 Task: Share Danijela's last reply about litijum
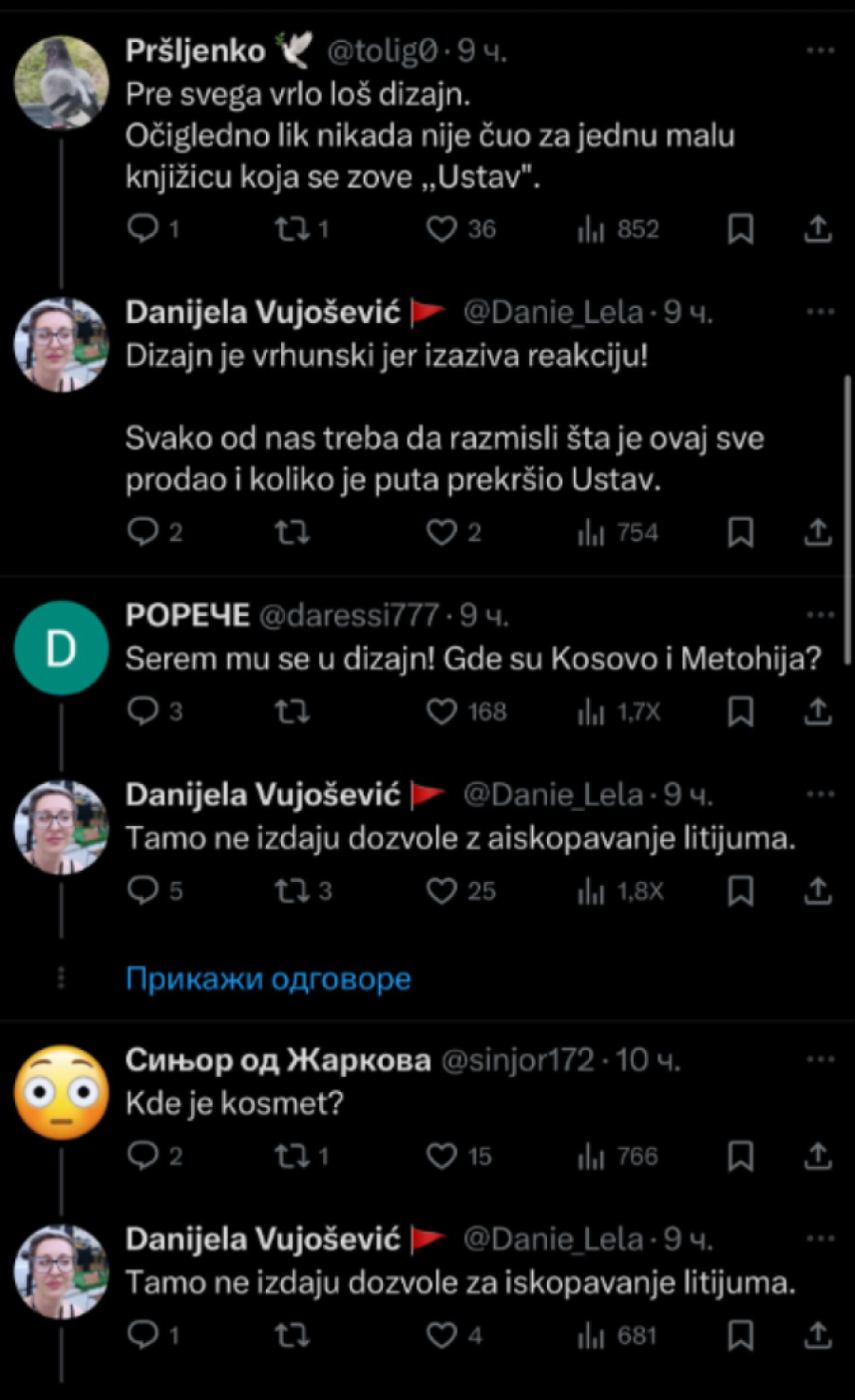(817, 1335)
